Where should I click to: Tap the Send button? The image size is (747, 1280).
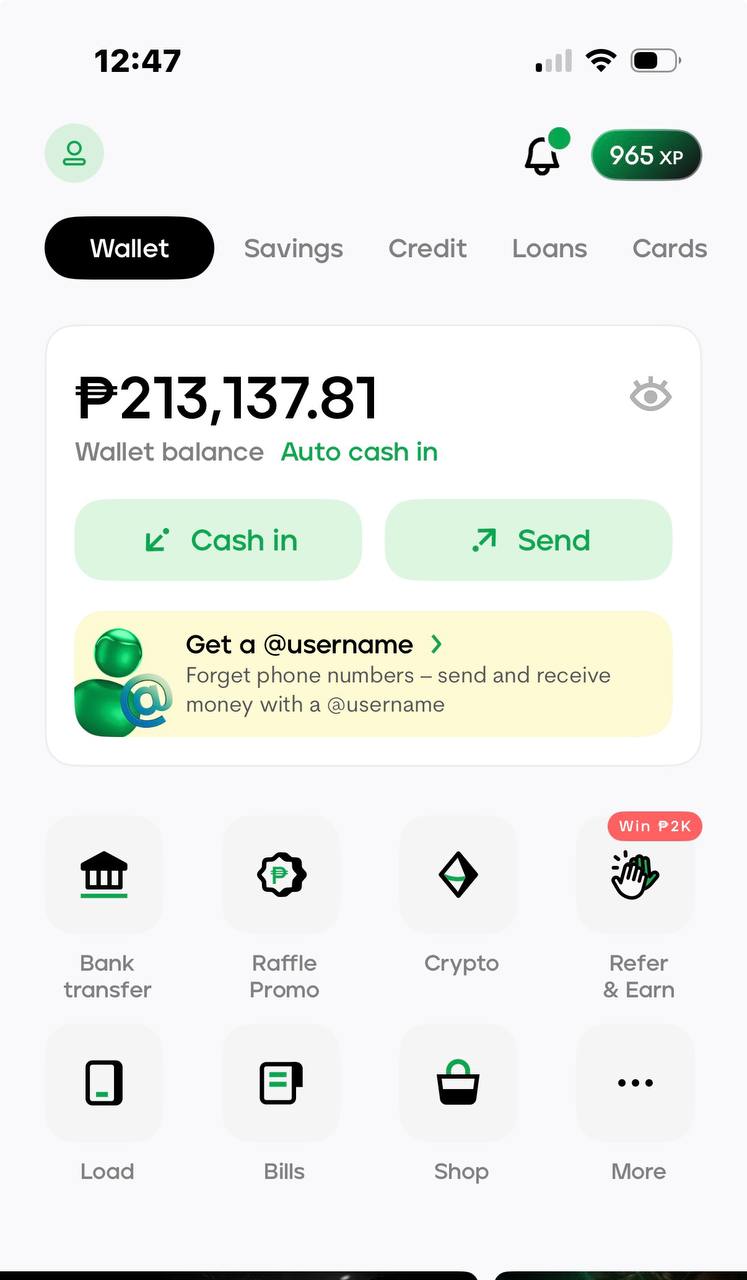click(528, 540)
